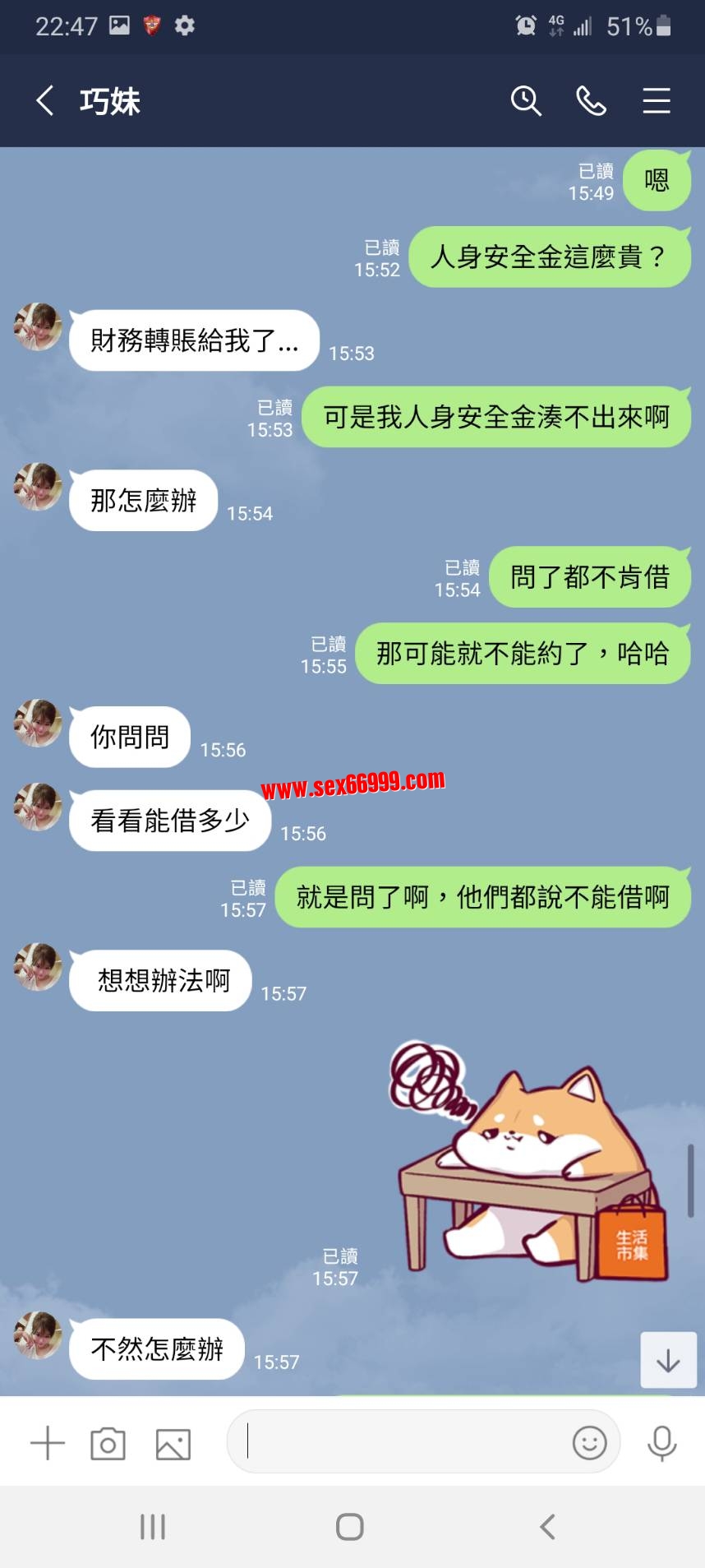Search within this chat

point(526,101)
